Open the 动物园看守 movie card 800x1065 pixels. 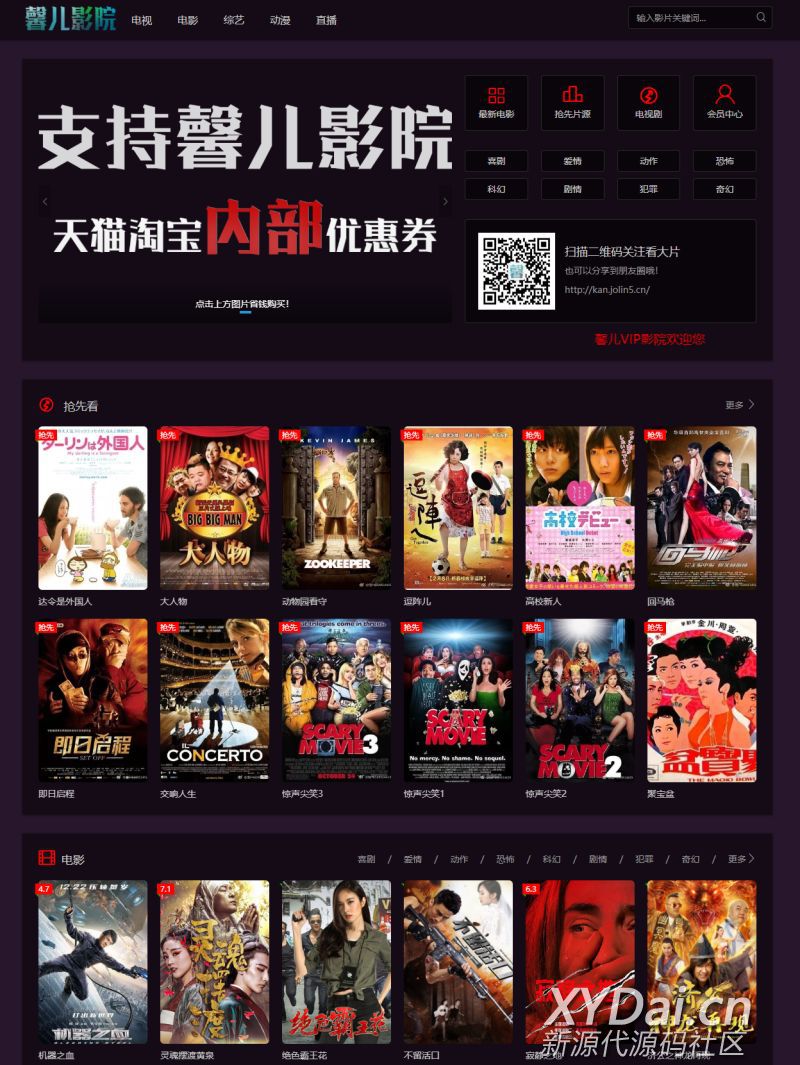tap(336, 508)
